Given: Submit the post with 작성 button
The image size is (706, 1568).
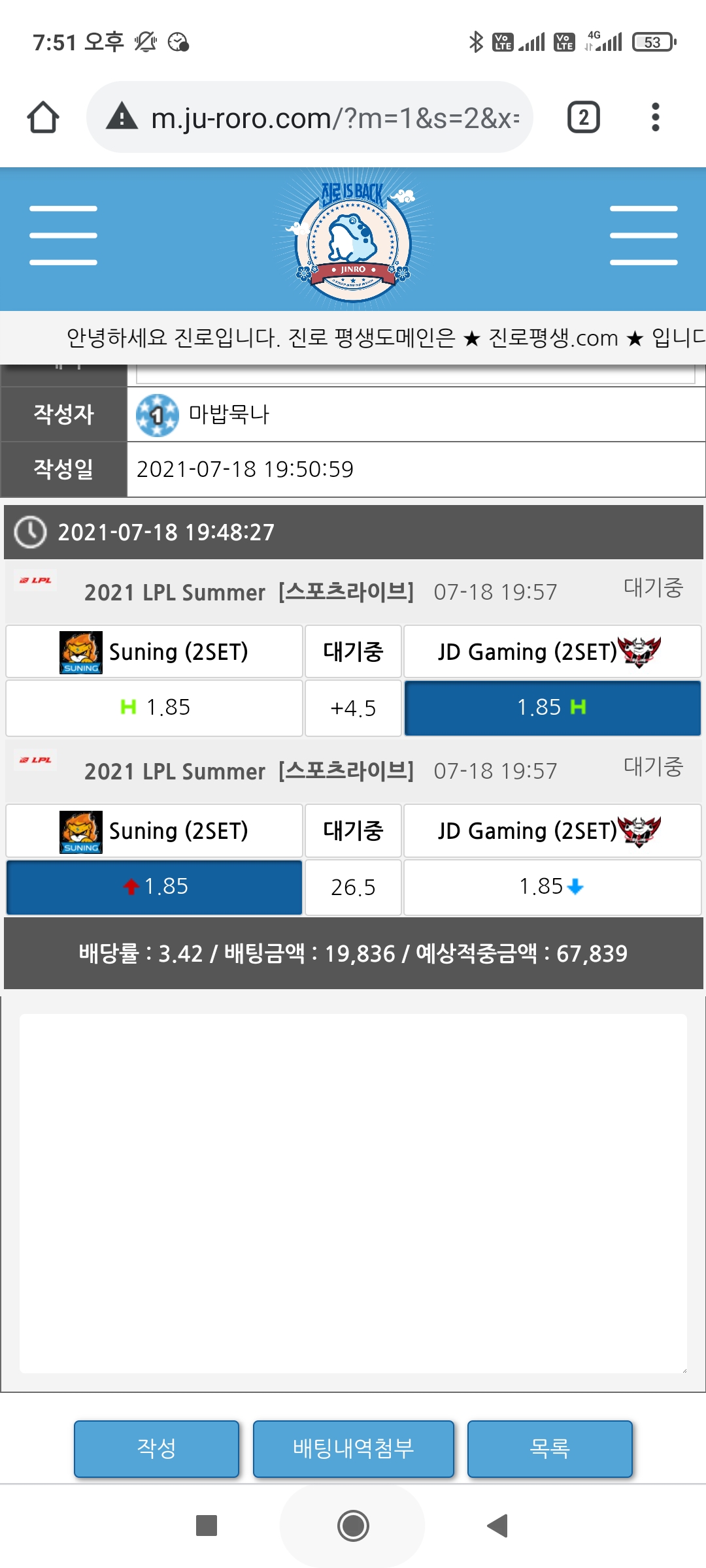Looking at the screenshot, I should tap(156, 1448).
